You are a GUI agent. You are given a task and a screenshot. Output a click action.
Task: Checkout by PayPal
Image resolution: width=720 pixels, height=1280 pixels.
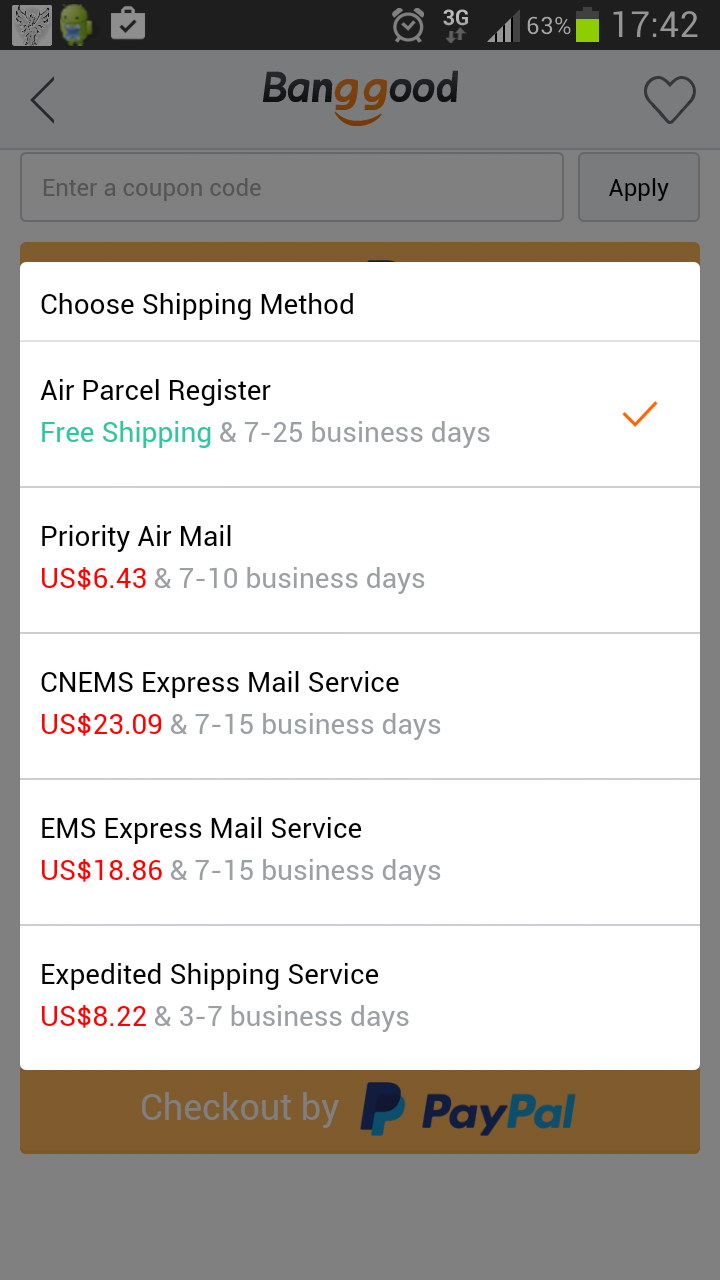point(360,1111)
